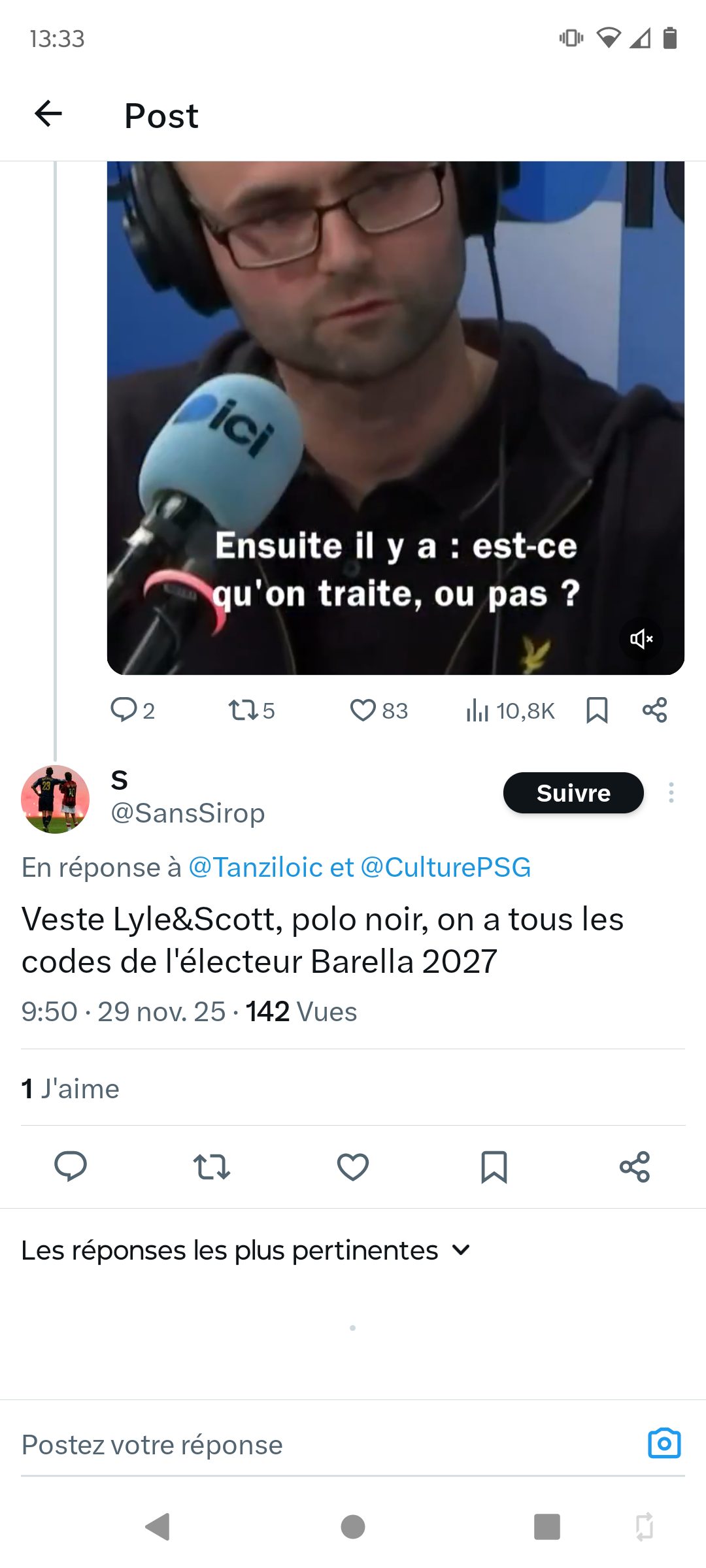Tap the Postez votre réponse field
The width and height of the screenshot is (706, 1568).
[314, 1445]
